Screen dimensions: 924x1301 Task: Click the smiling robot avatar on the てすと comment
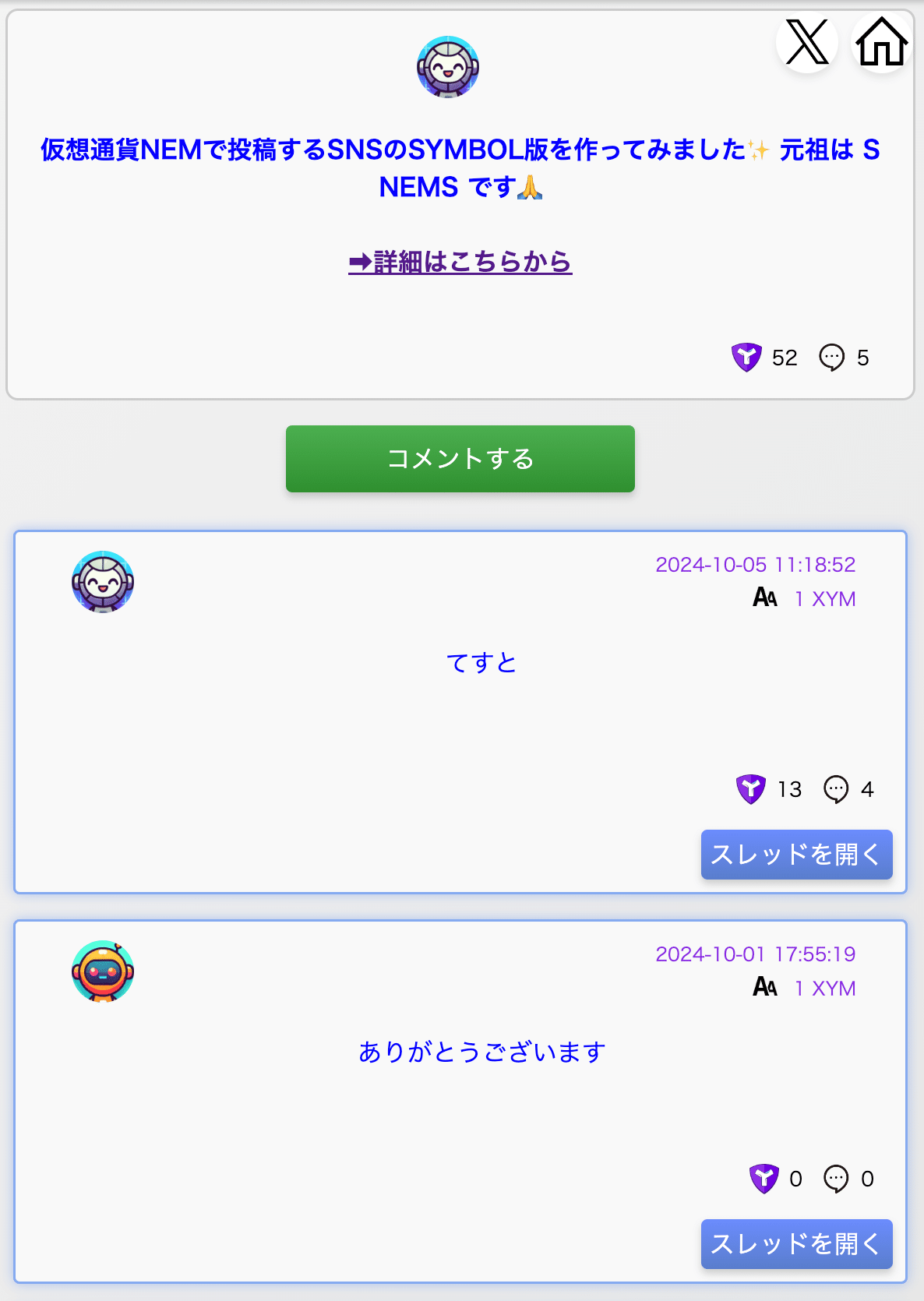pyautogui.click(x=102, y=582)
